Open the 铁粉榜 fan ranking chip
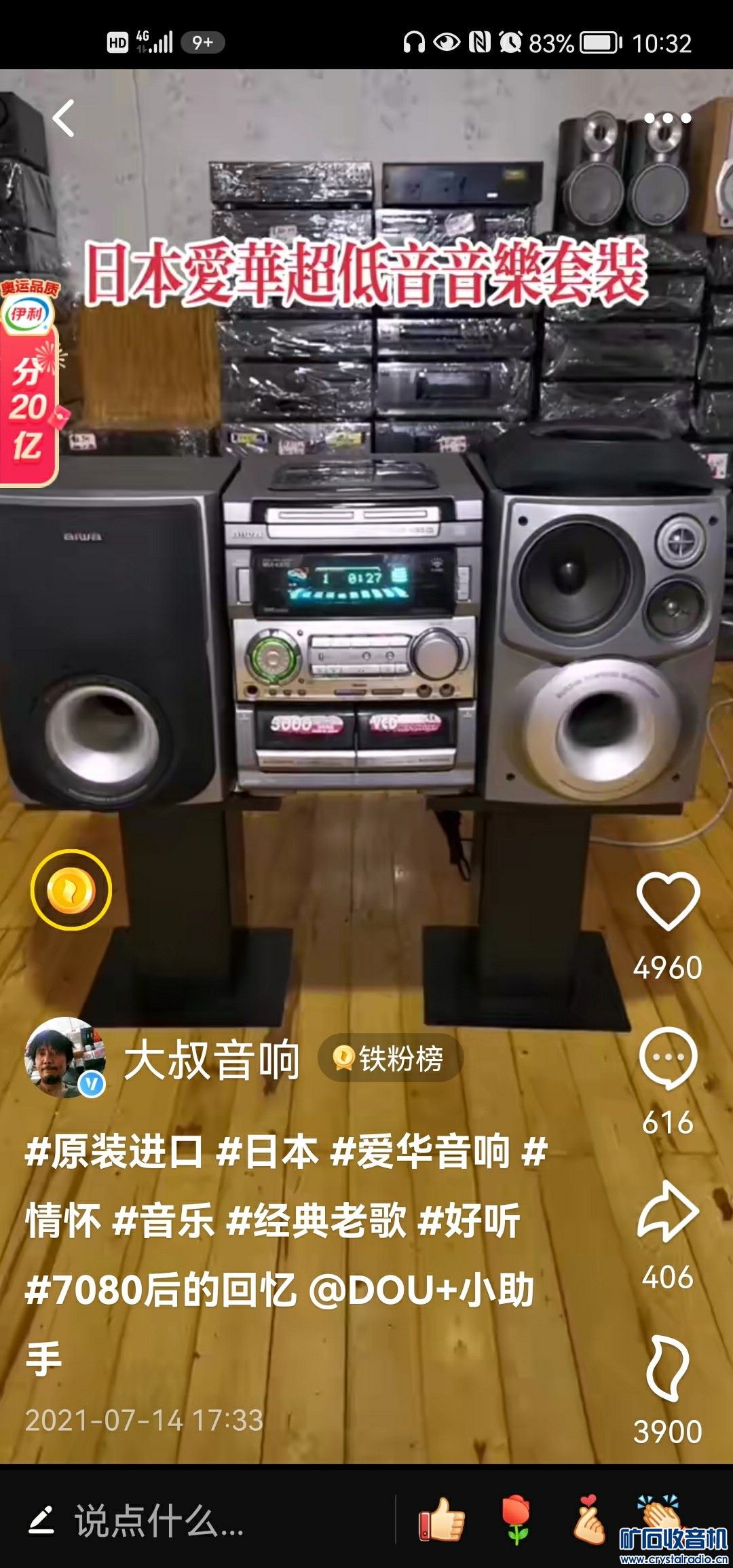This screenshot has width=733, height=1568. pos(390,1058)
